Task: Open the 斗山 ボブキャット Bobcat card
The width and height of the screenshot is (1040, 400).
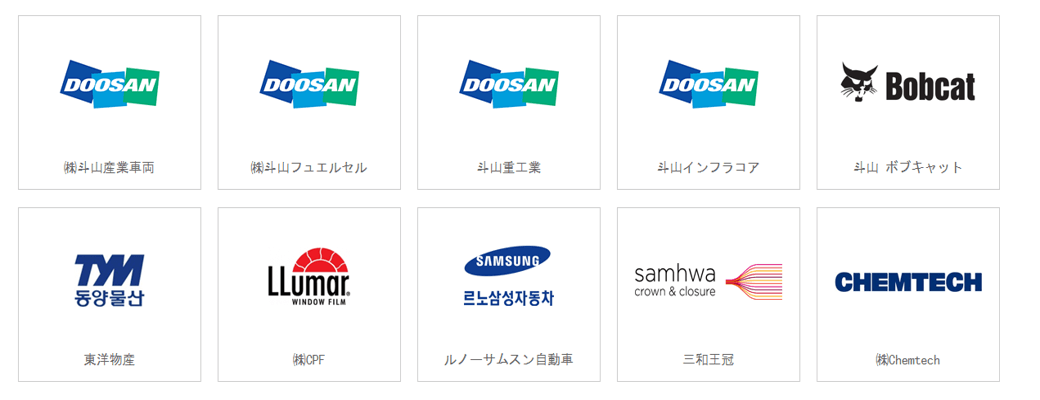Action: click(908, 102)
